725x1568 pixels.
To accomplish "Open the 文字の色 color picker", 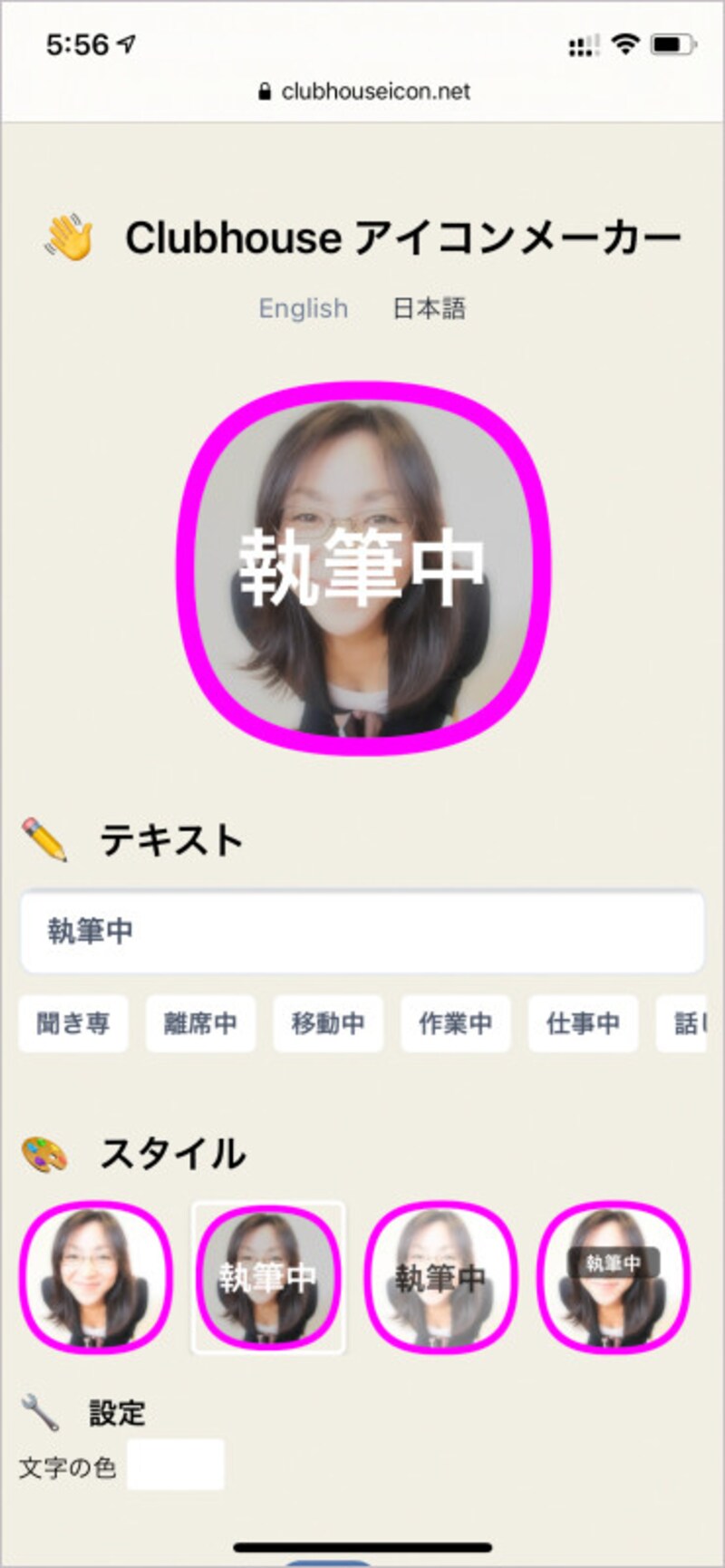I will click(x=175, y=1464).
